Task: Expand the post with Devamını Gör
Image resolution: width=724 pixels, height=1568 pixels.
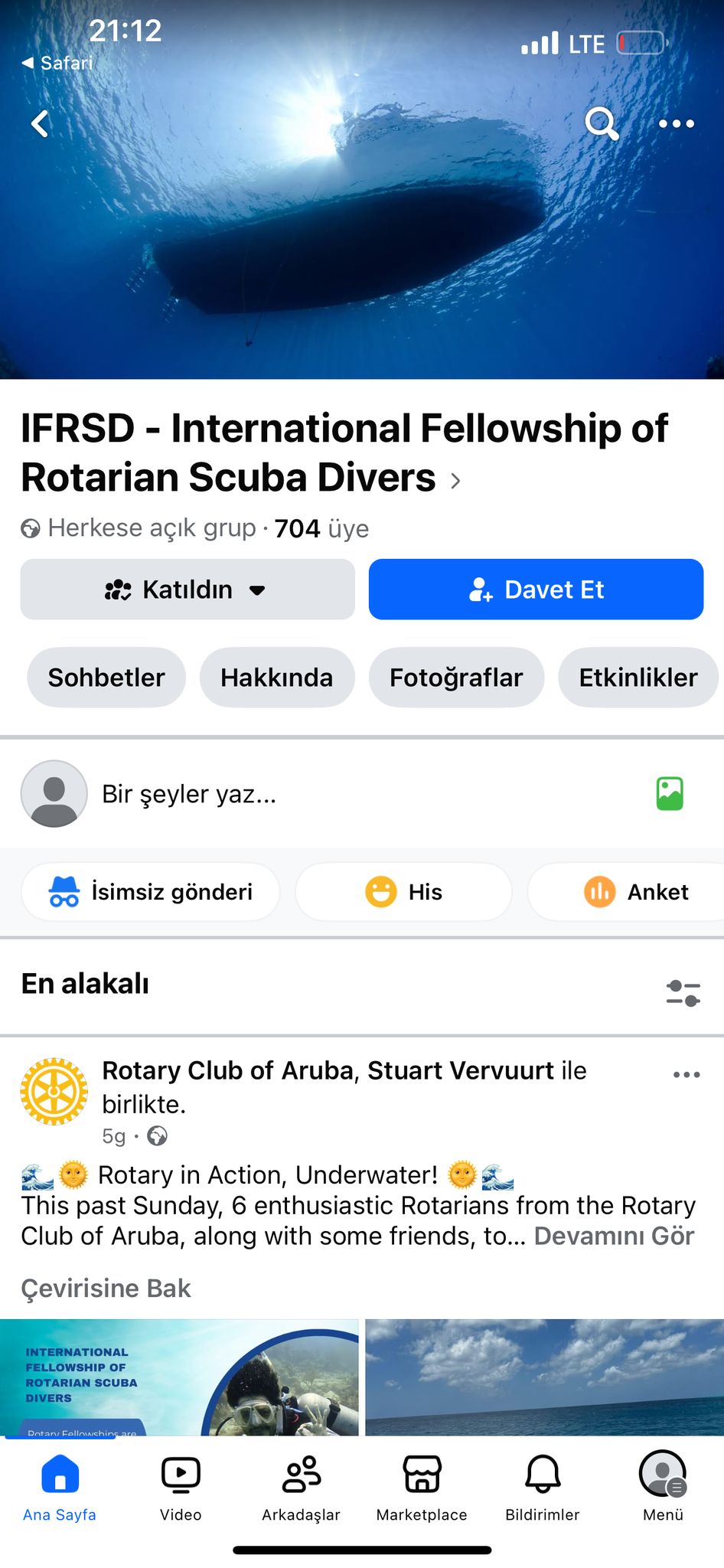Action: point(614,1236)
